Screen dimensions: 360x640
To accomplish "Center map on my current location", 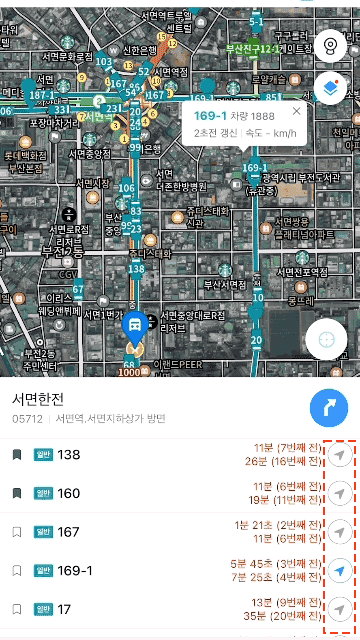I will tap(327, 339).
